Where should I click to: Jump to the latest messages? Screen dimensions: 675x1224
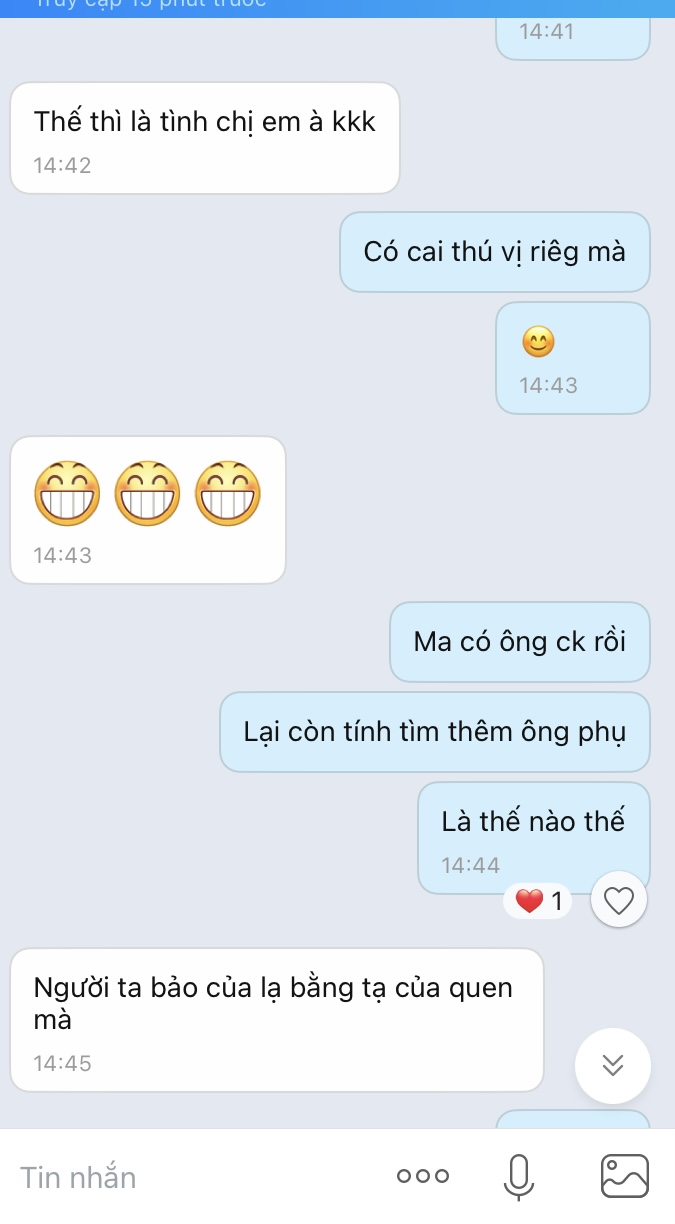tap(613, 1066)
